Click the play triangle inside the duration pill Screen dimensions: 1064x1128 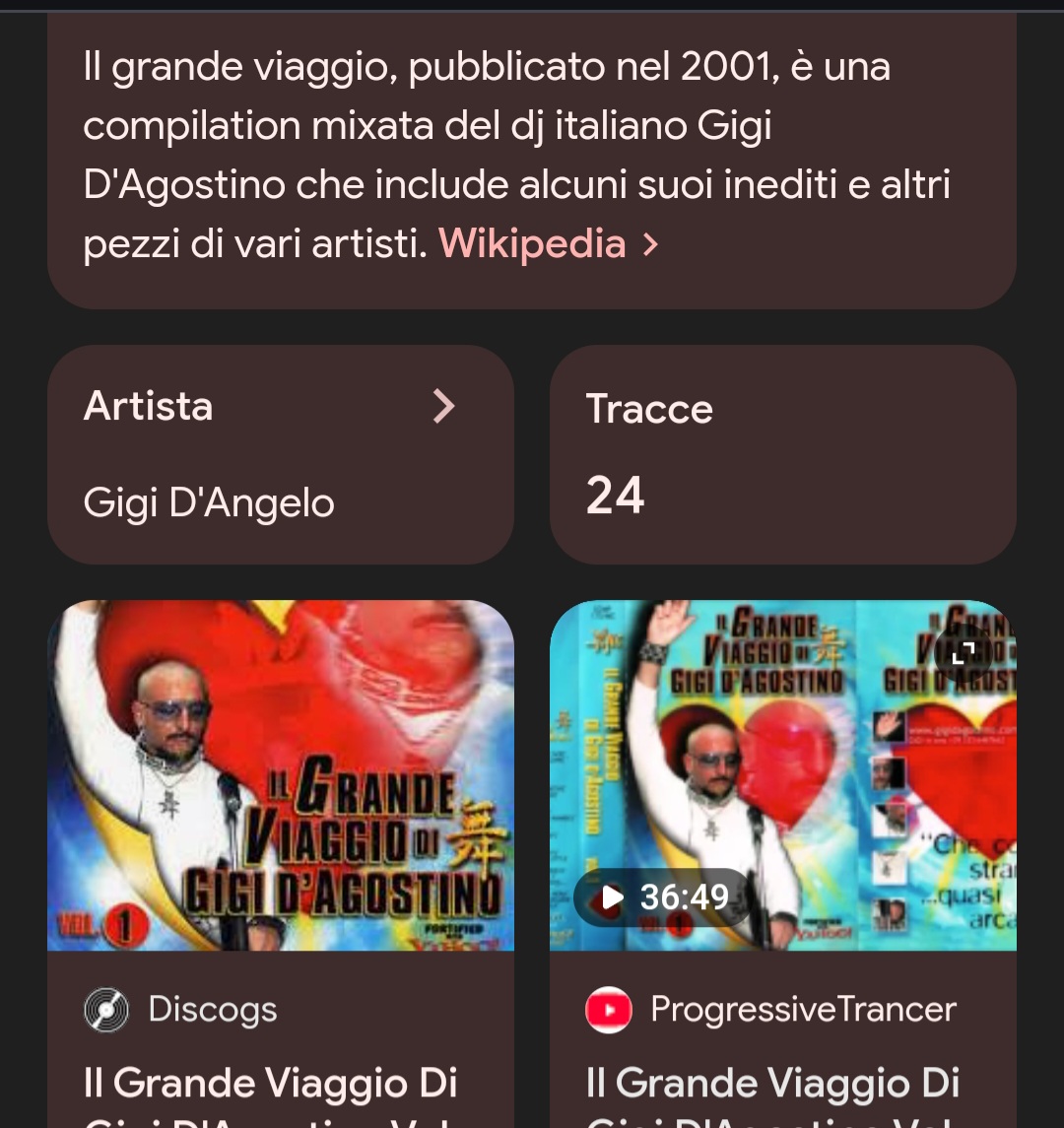click(x=613, y=897)
